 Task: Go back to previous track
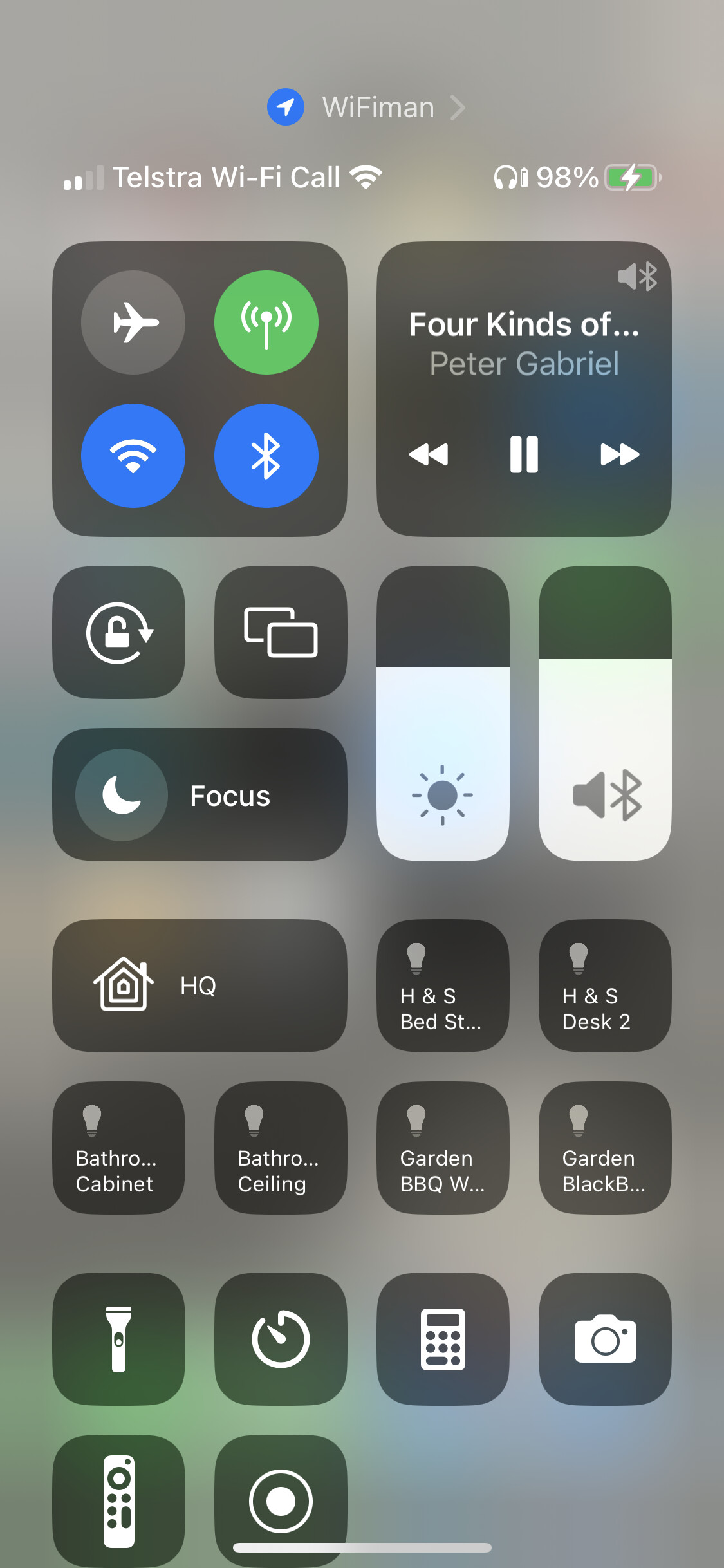429,454
